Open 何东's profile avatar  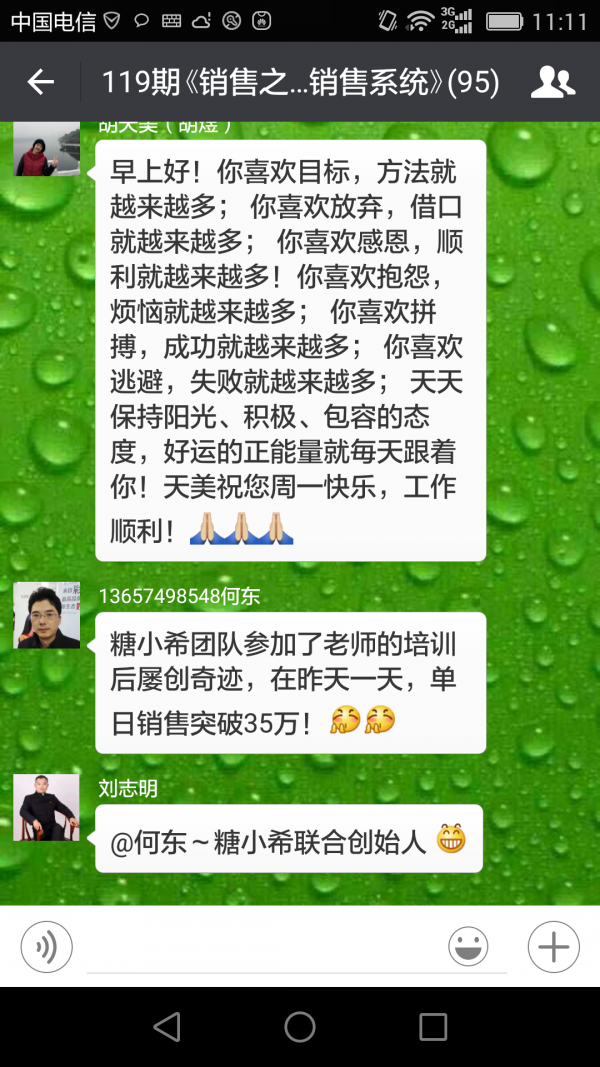[46, 615]
